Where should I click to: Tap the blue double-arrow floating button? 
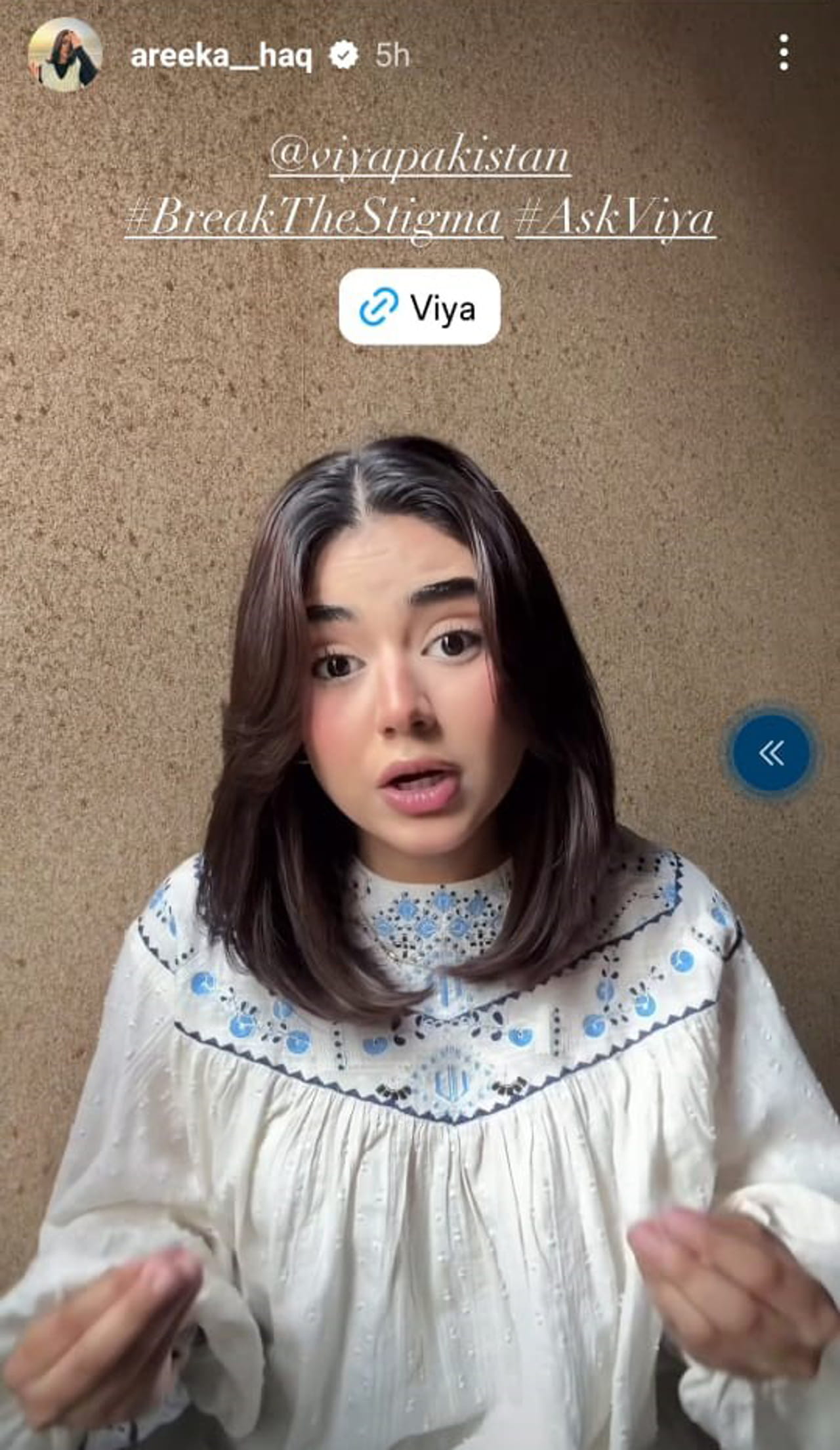[770, 753]
